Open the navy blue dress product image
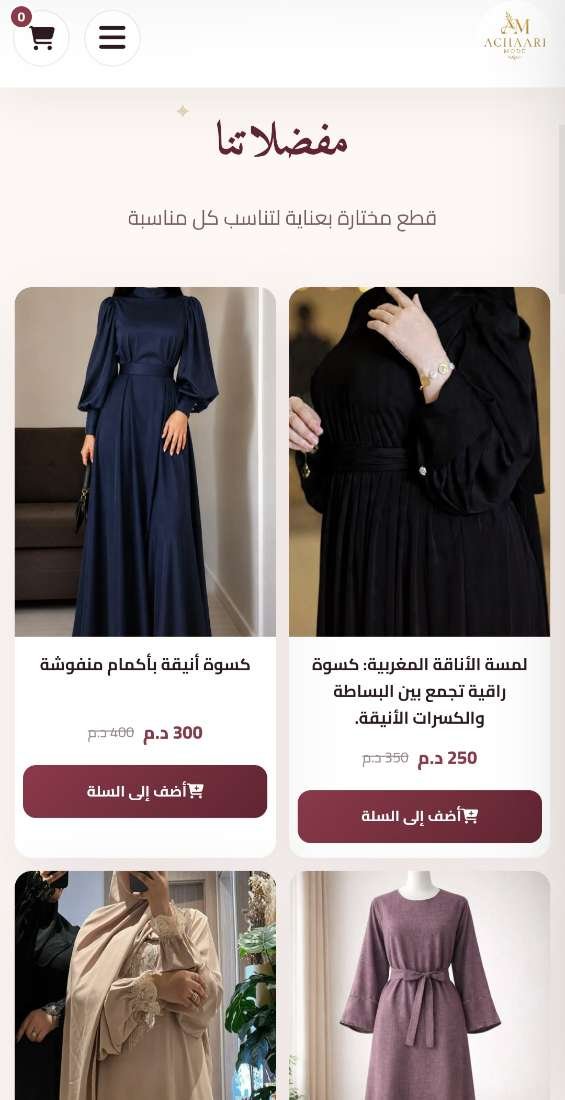565x1100 pixels. click(x=145, y=462)
